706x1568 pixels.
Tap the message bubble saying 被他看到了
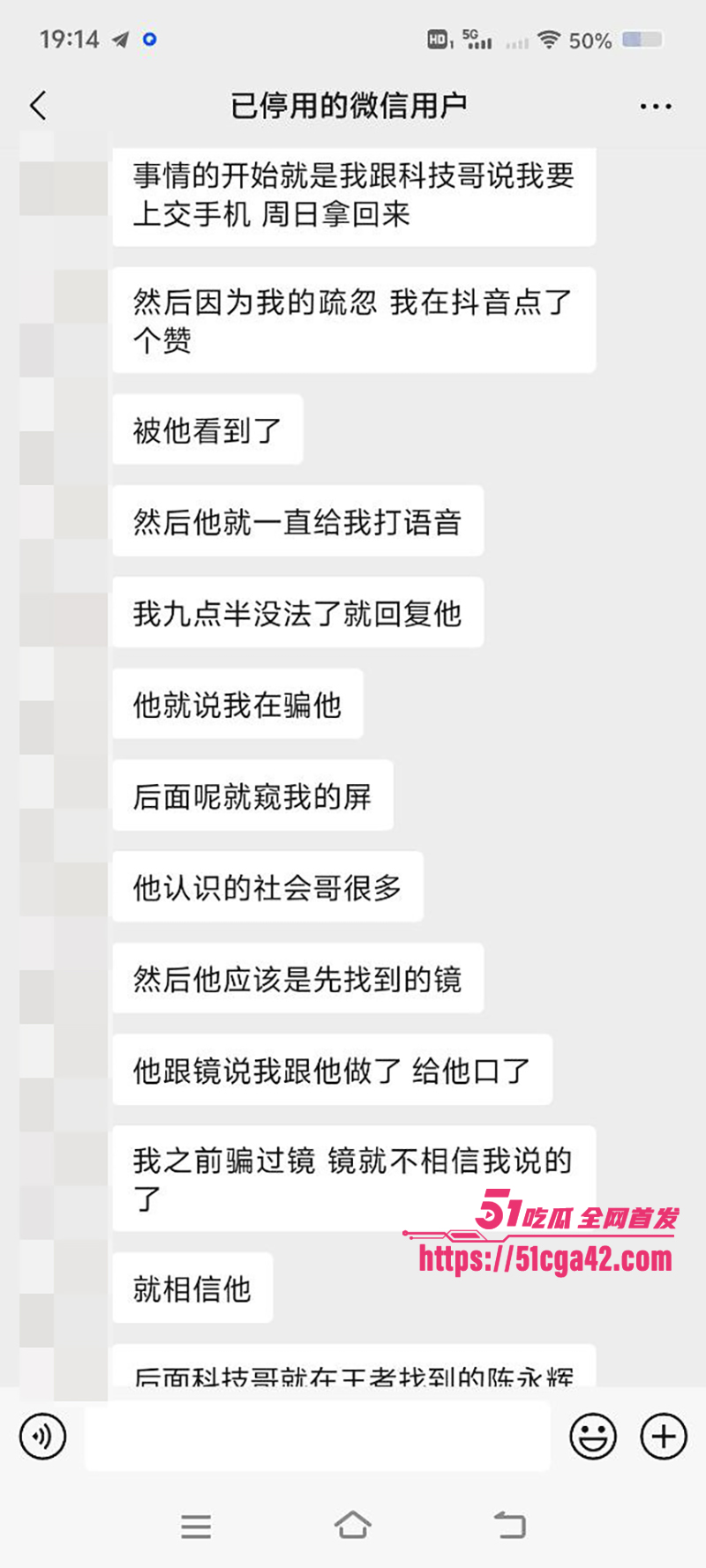point(207,429)
